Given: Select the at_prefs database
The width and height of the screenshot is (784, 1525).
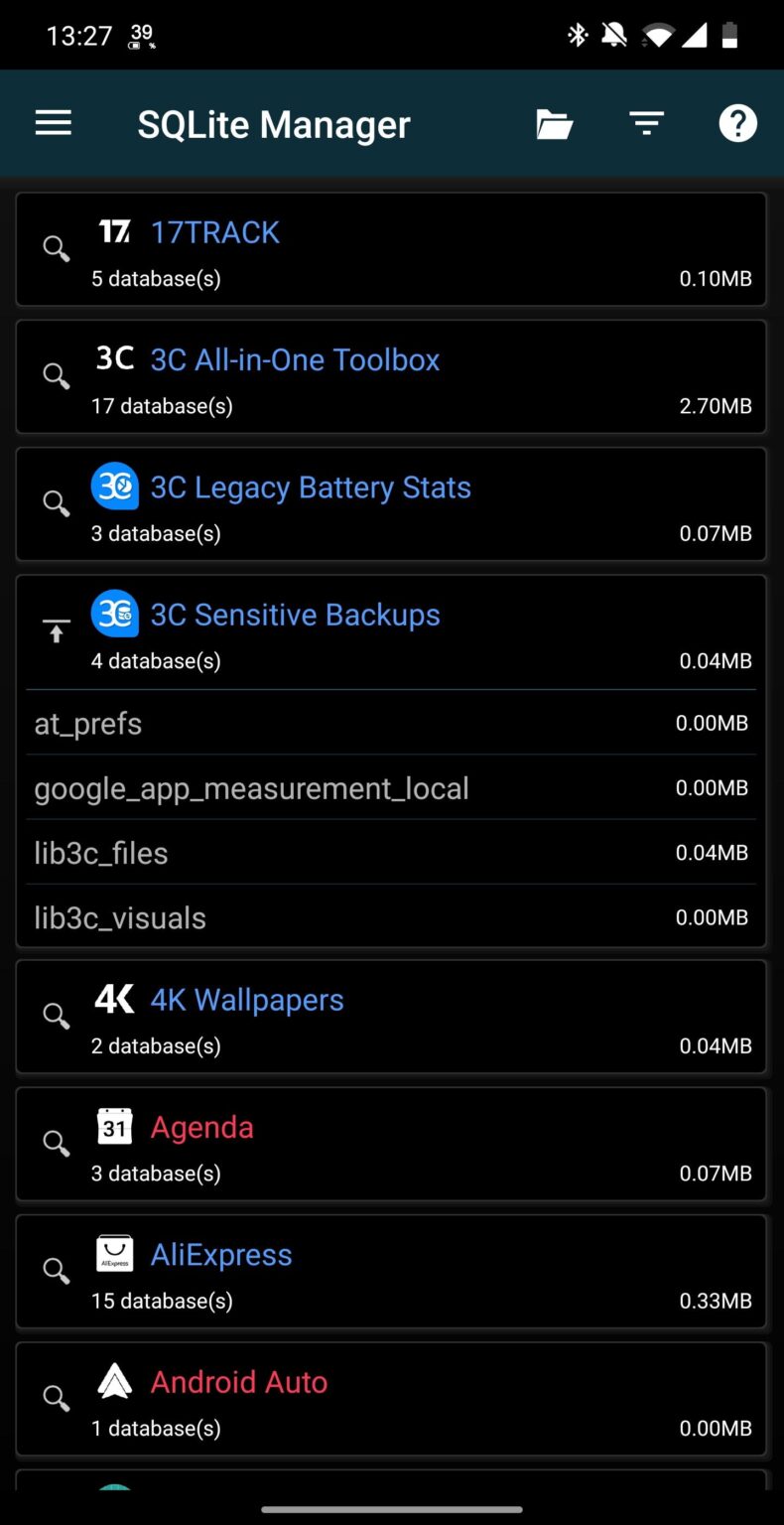Looking at the screenshot, I should click(87, 723).
